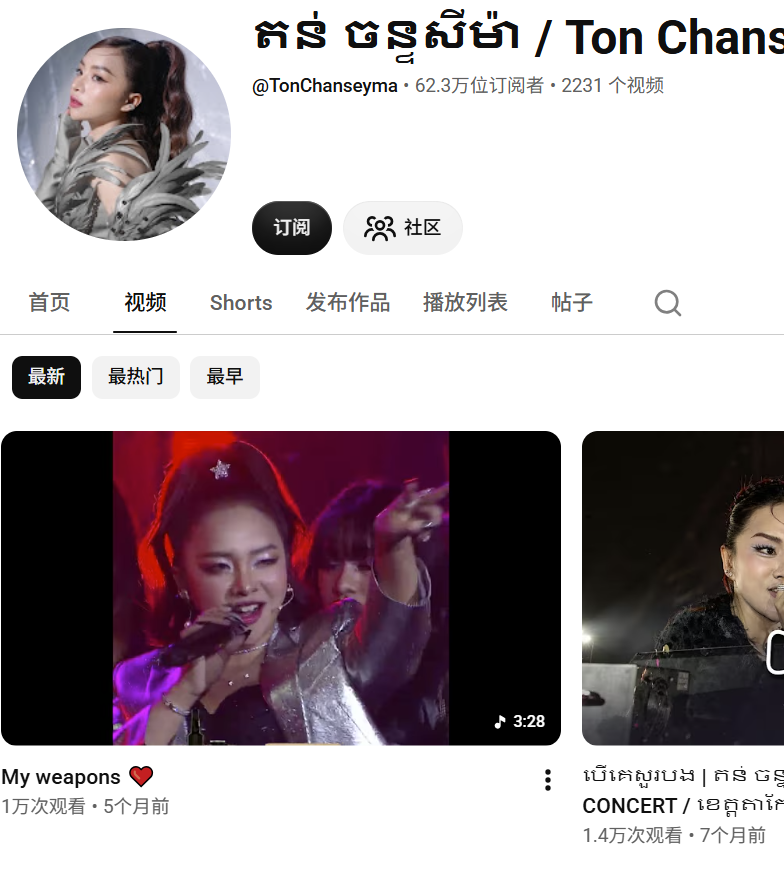784x870 pixels.
Task: Open the CONCERT video thumbnail
Action: [x=683, y=588]
